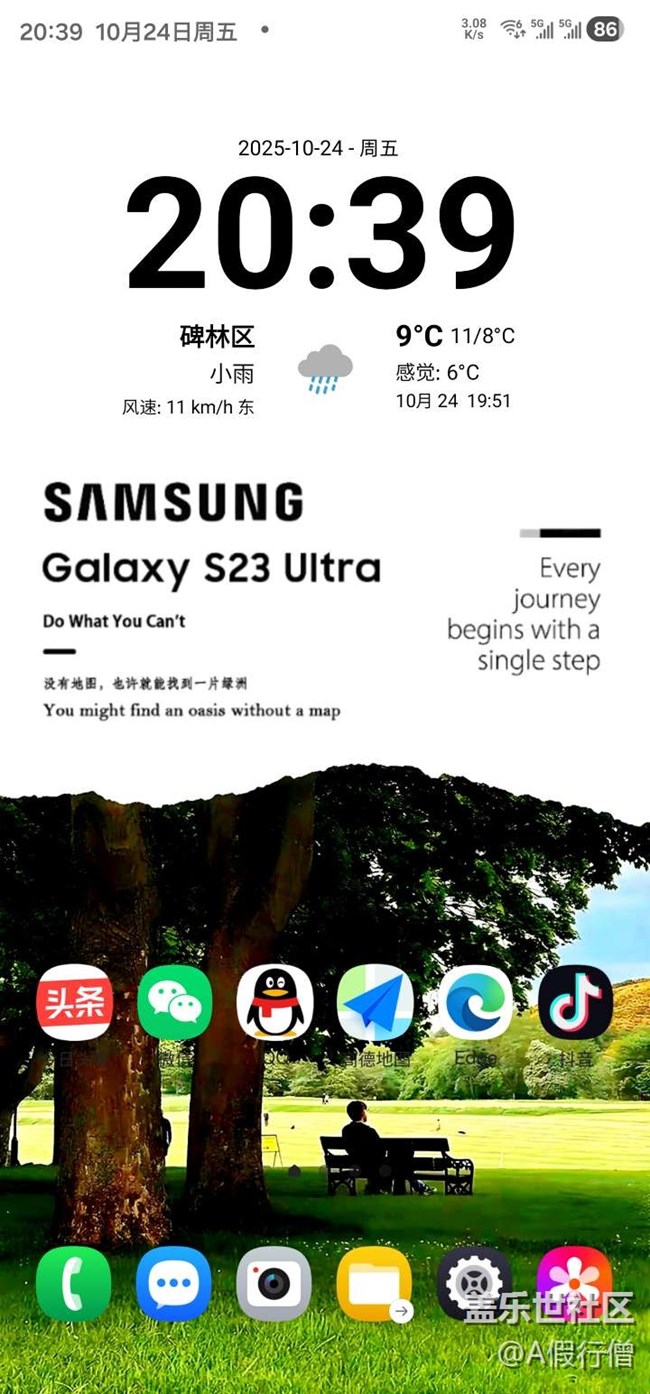Open 高德地图 (Amap) navigation app
This screenshot has height=1394, width=650.
point(375,1002)
